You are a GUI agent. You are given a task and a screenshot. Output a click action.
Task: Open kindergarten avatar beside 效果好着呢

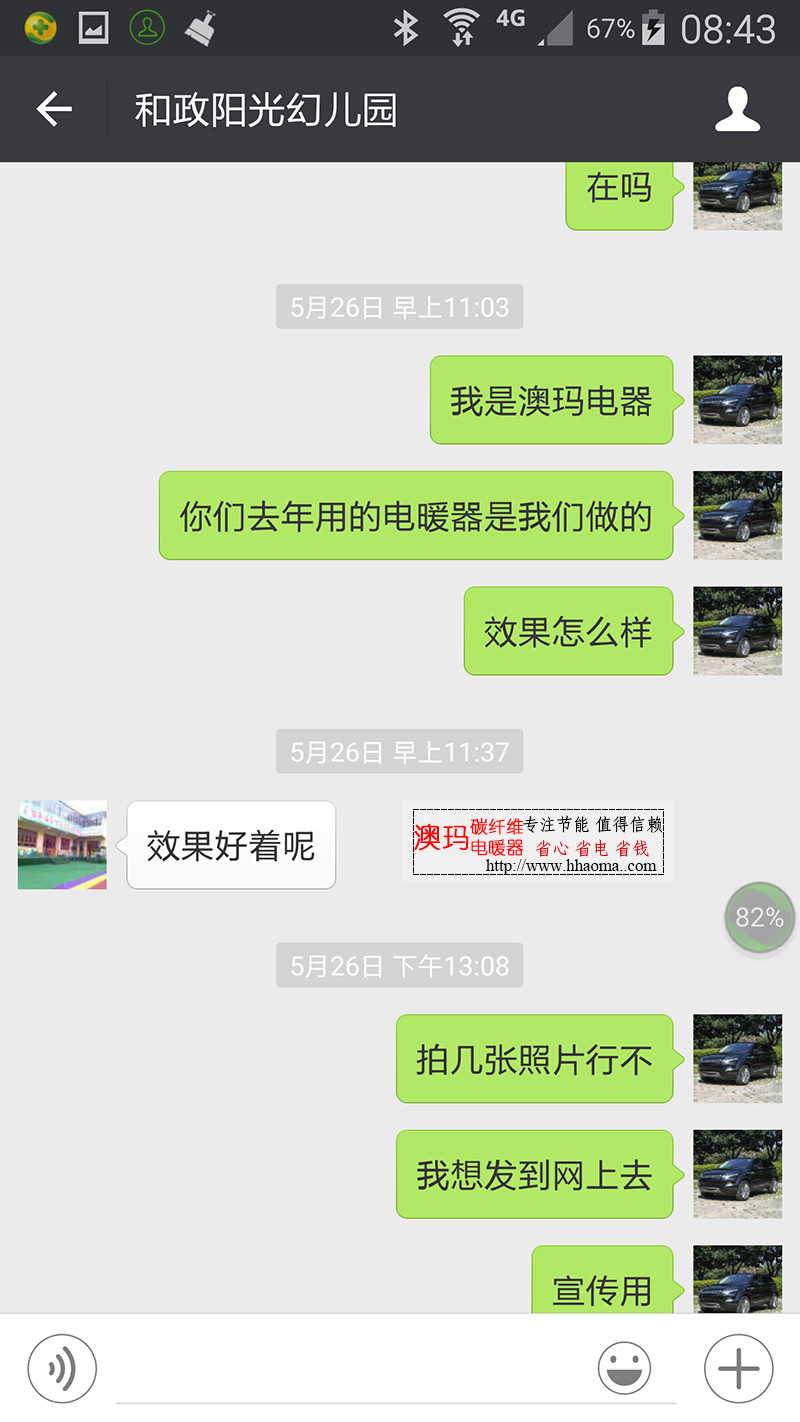(62, 845)
